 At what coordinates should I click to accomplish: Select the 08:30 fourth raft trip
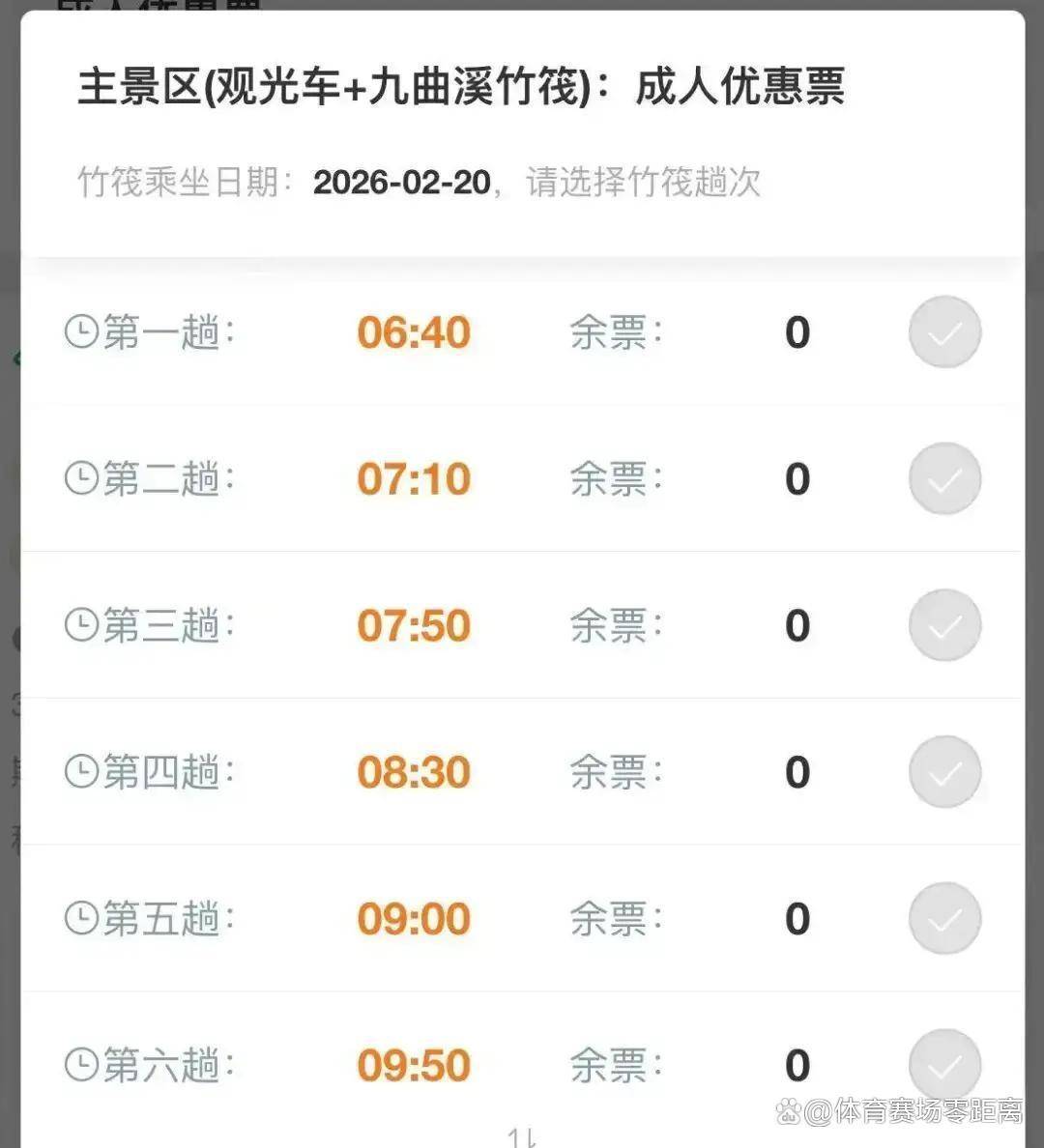tap(944, 772)
